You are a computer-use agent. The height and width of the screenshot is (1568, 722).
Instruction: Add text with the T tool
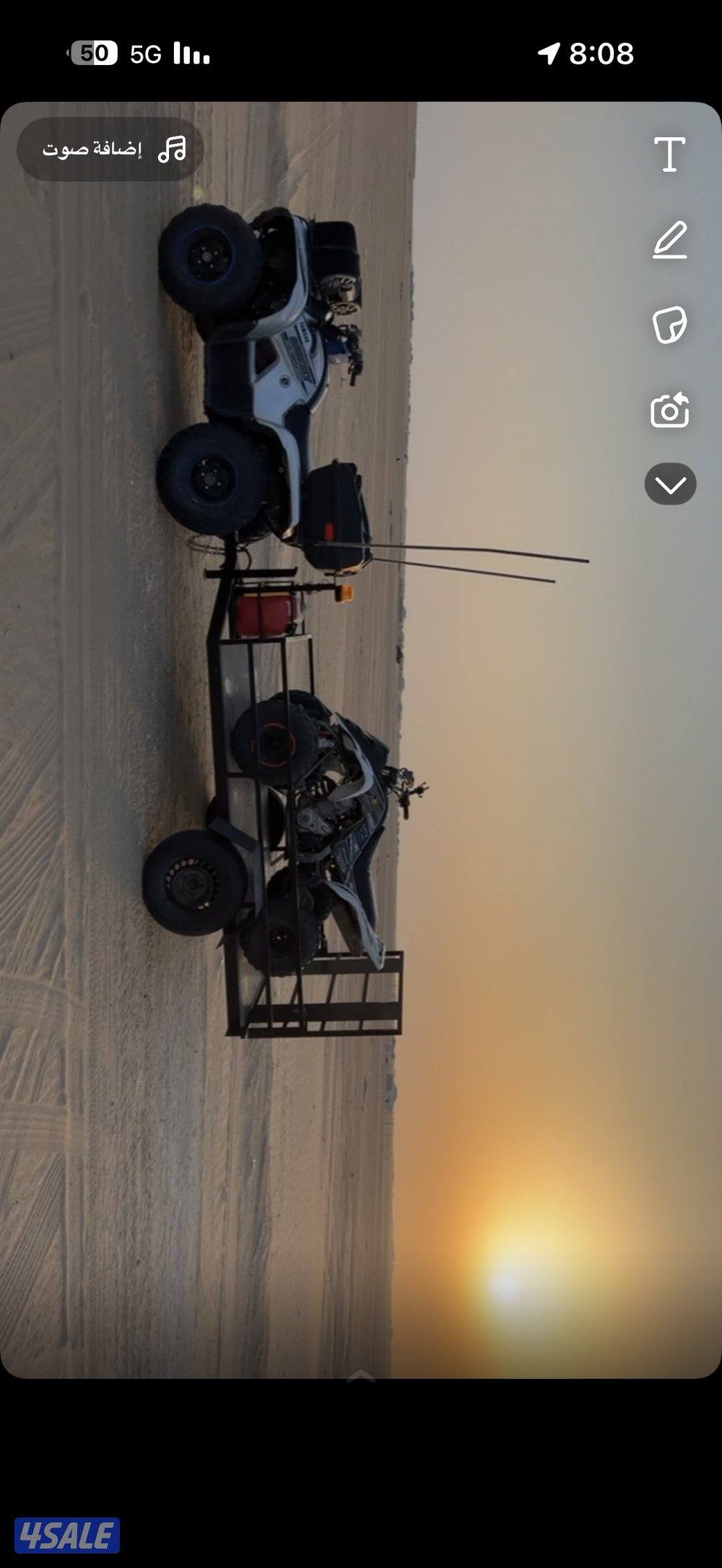click(x=669, y=154)
